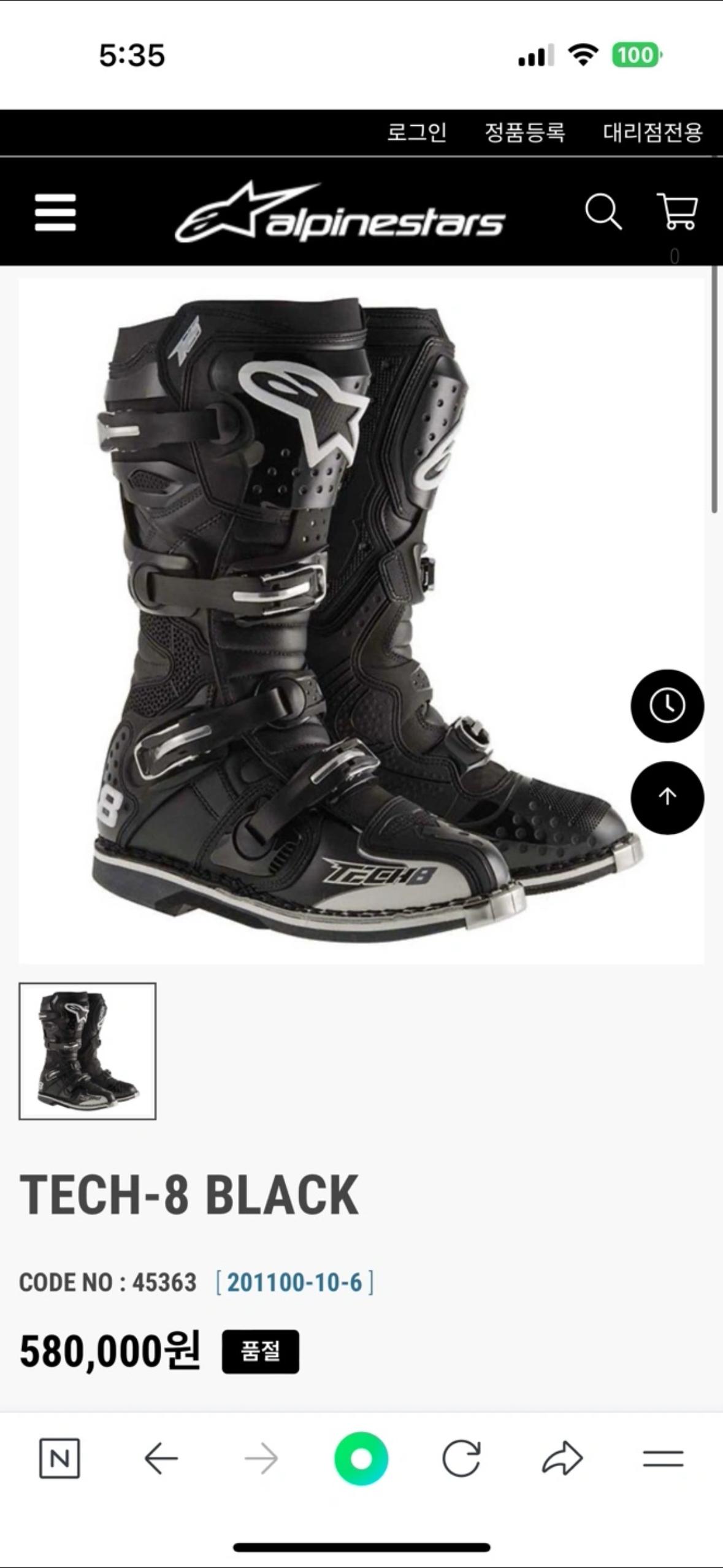Open the shopping cart
The image size is (723, 1568).
click(x=677, y=212)
